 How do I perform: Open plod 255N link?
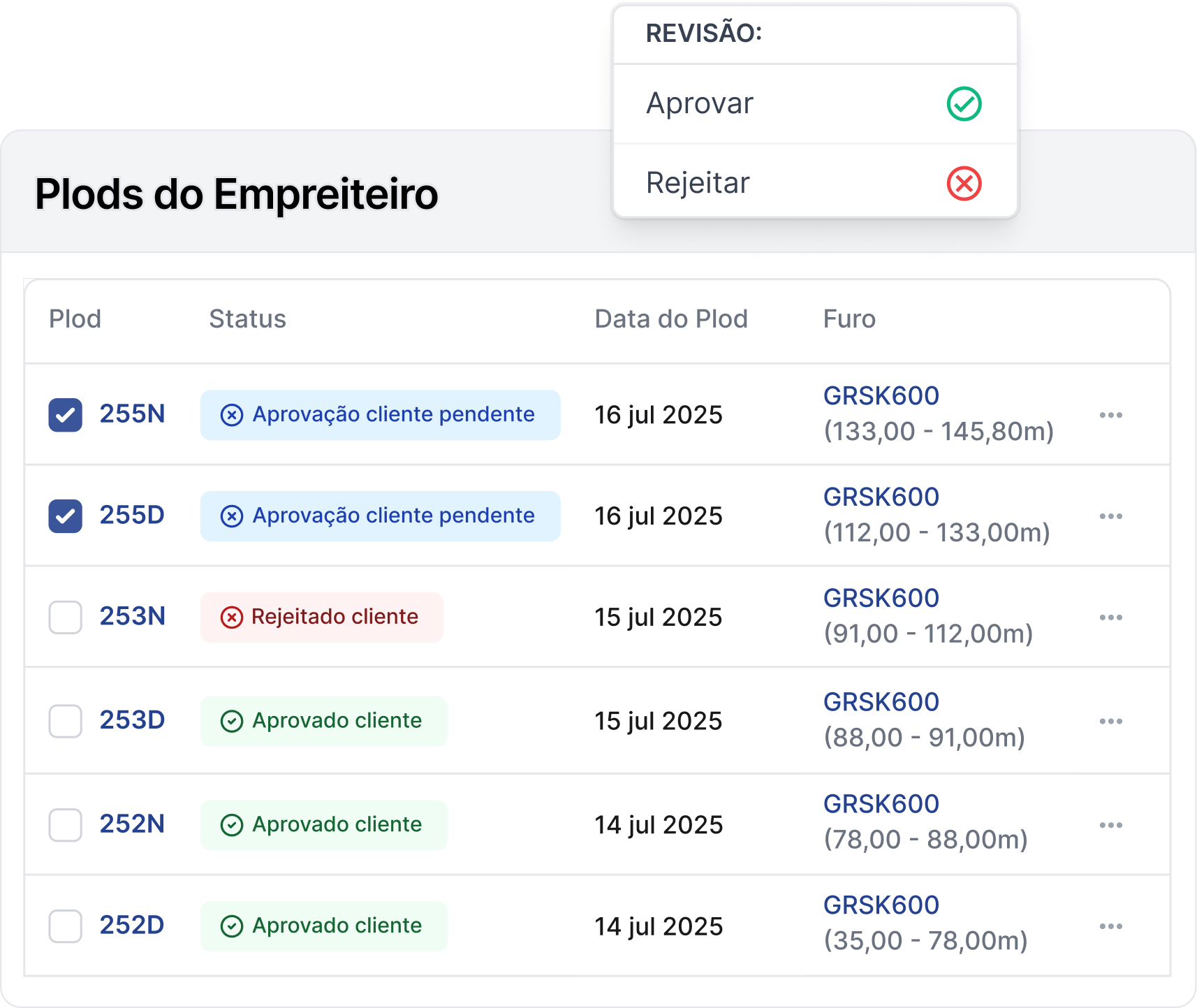pos(132,414)
